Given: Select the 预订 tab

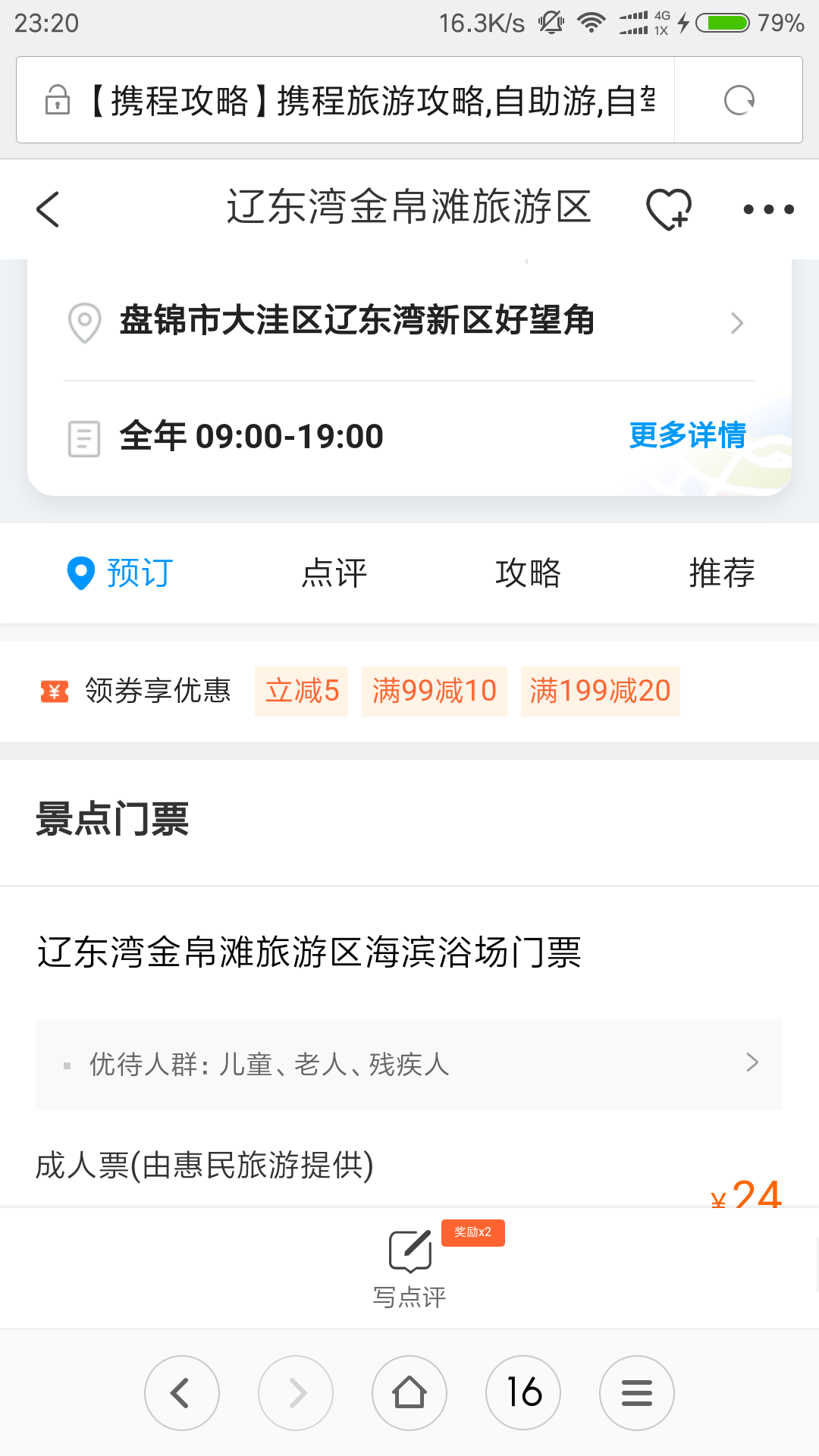Looking at the screenshot, I should tap(120, 573).
